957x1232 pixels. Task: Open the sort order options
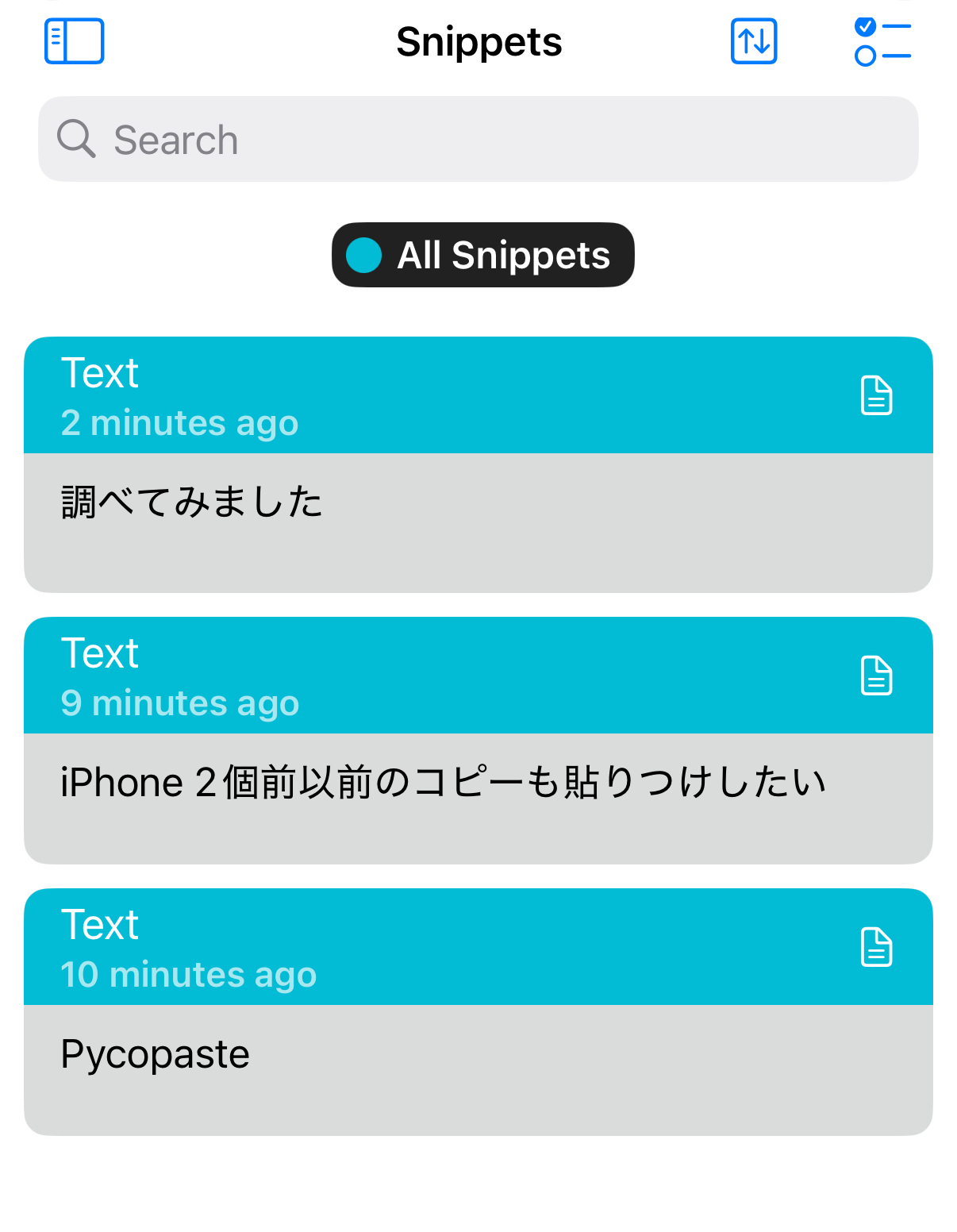tap(753, 41)
